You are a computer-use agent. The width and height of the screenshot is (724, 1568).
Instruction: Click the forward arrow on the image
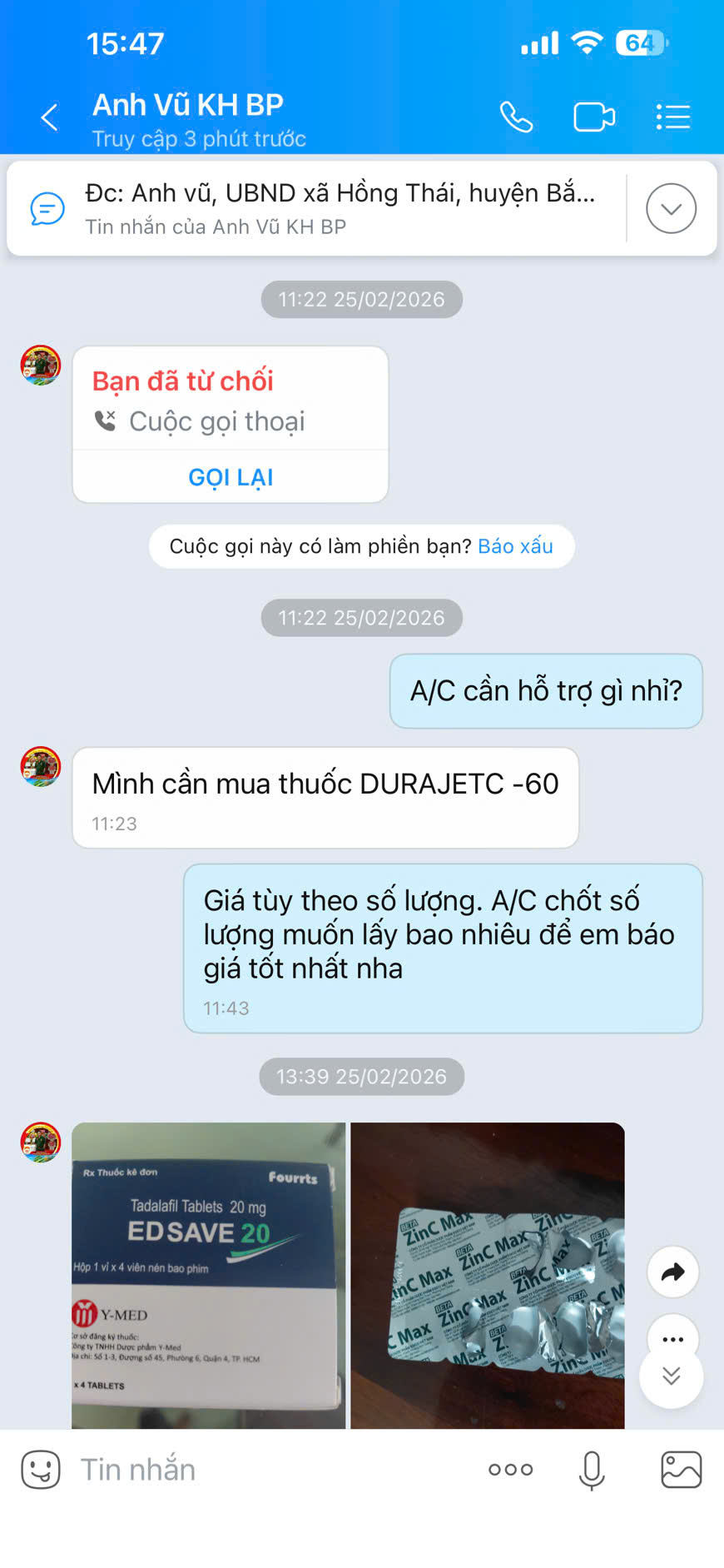[x=672, y=1272]
